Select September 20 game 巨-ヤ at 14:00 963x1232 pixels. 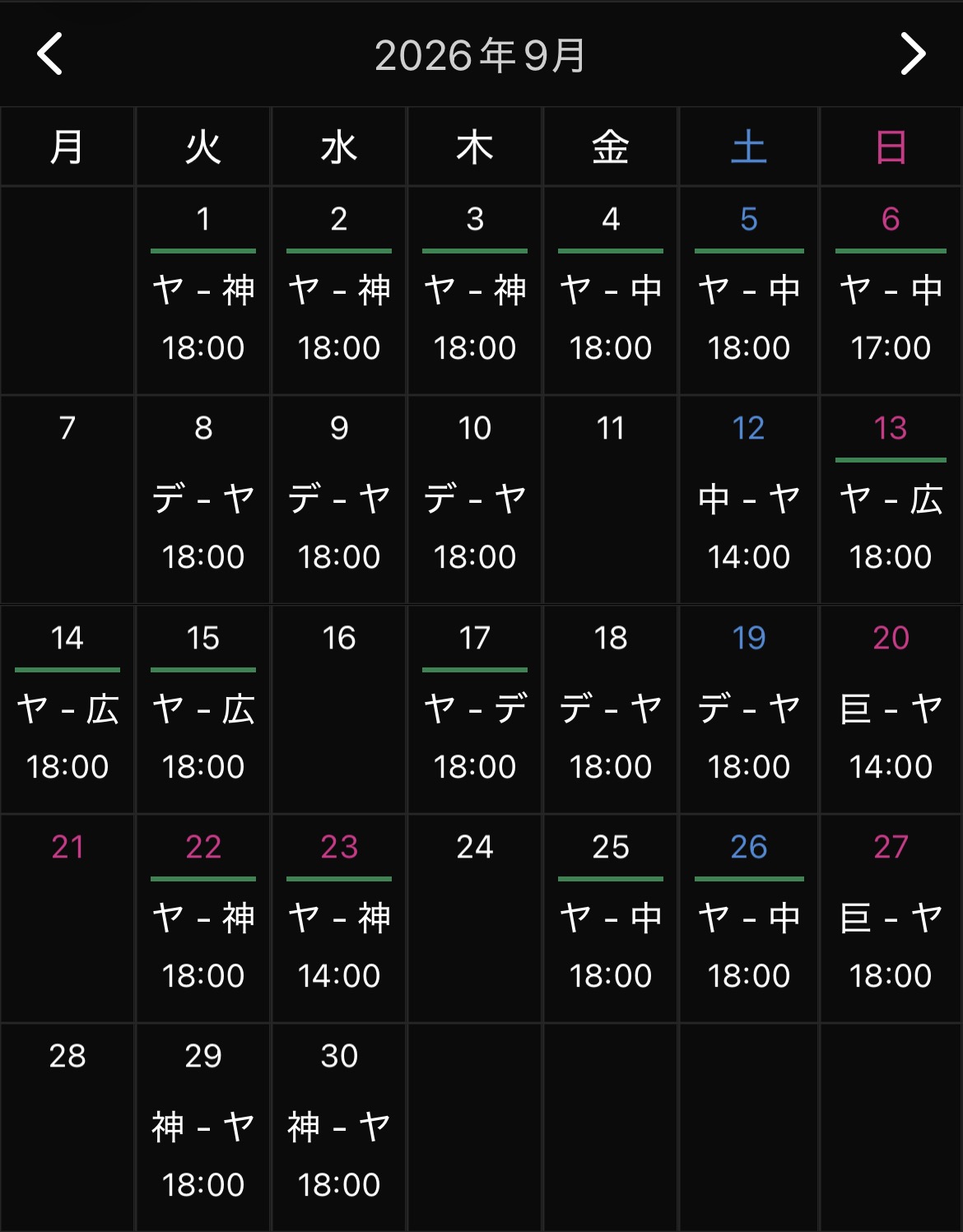(891, 710)
